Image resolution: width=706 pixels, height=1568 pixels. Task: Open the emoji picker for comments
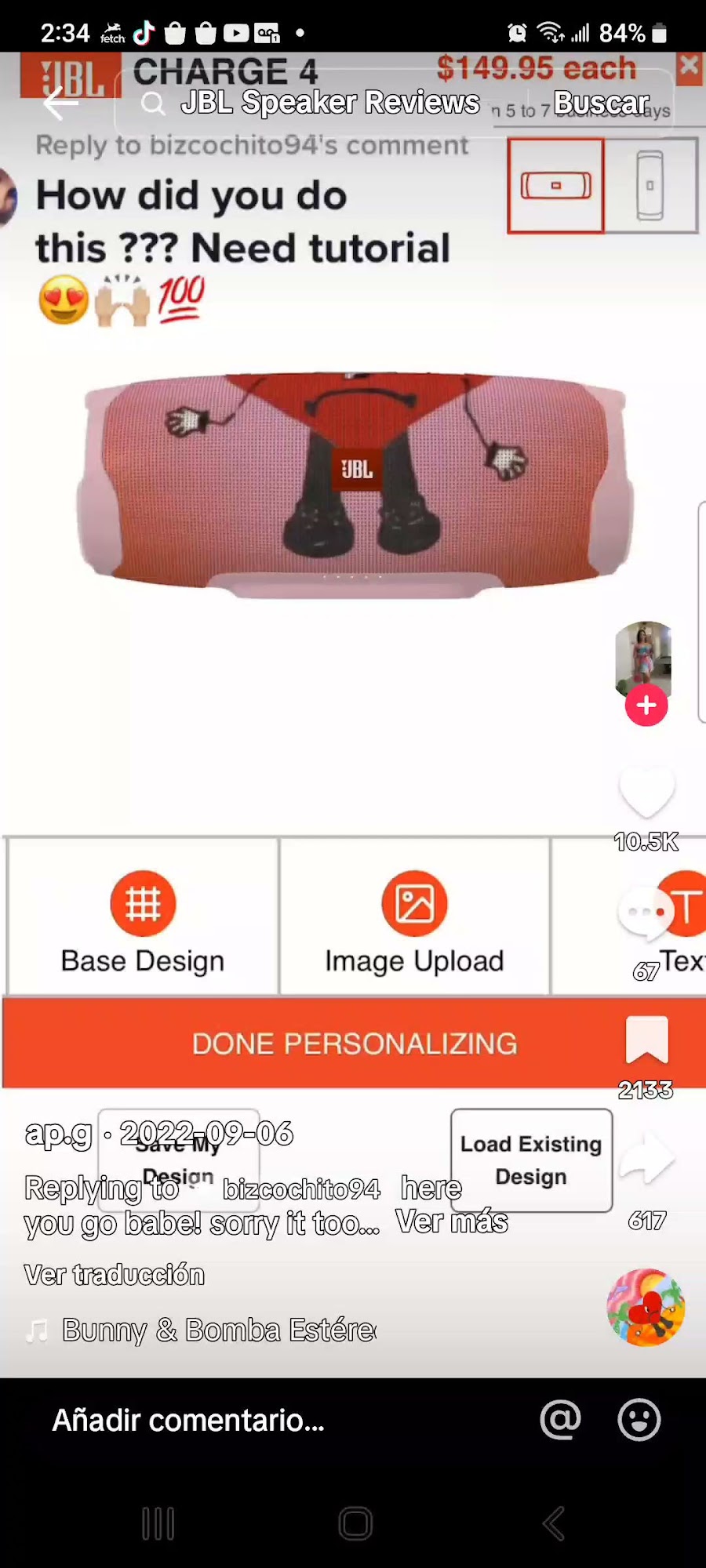coord(639,1420)
